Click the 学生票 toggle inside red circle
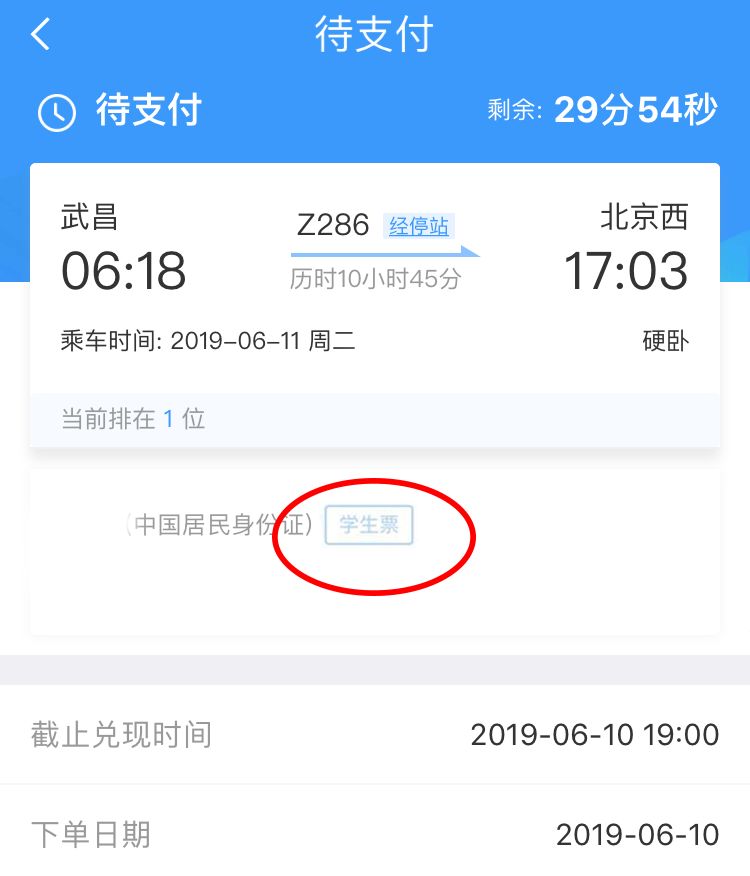Image resolution: width=750 pixels, height=876 pixels. coord(368,525)
